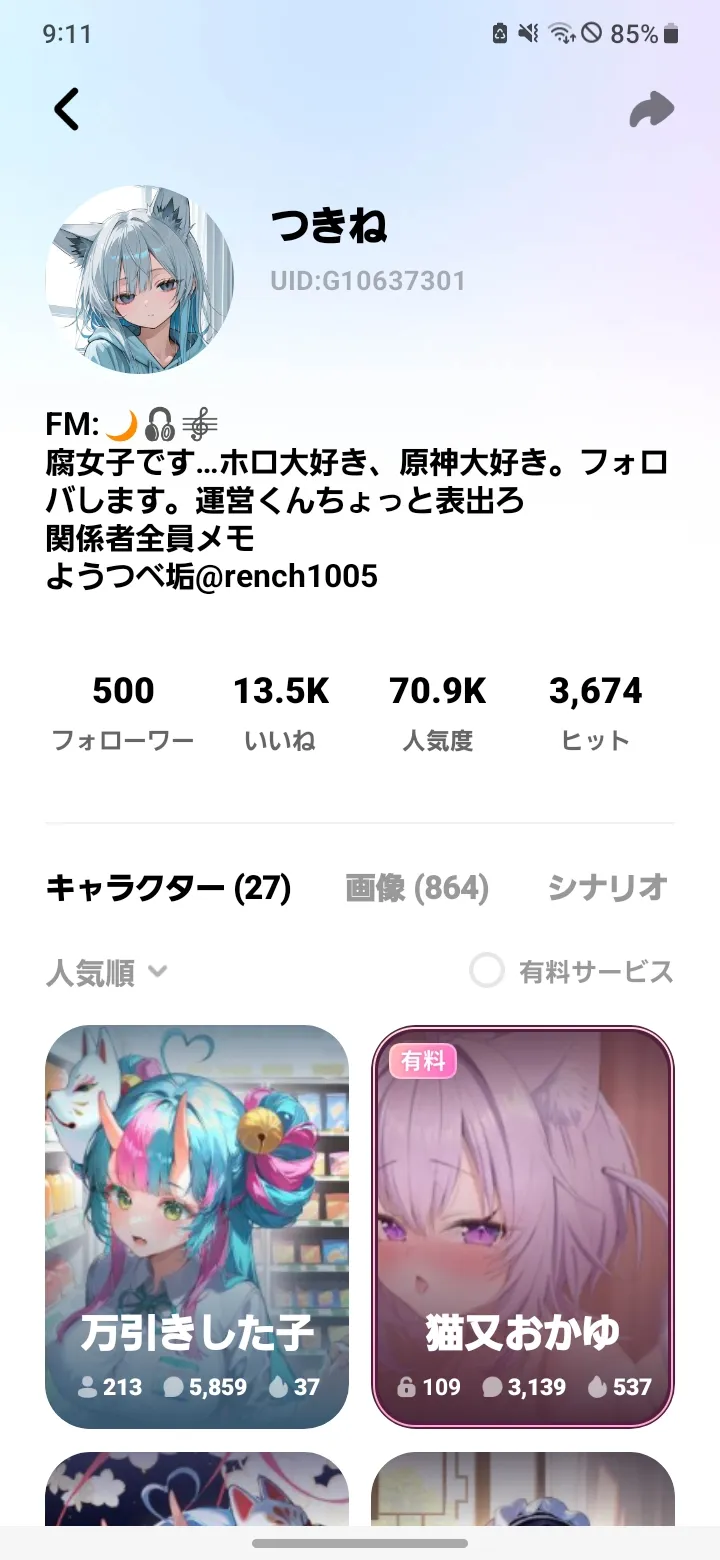Screen dimensions: 720x1560
Task: Open つきね's profile avatar
Action: [140, 279]
